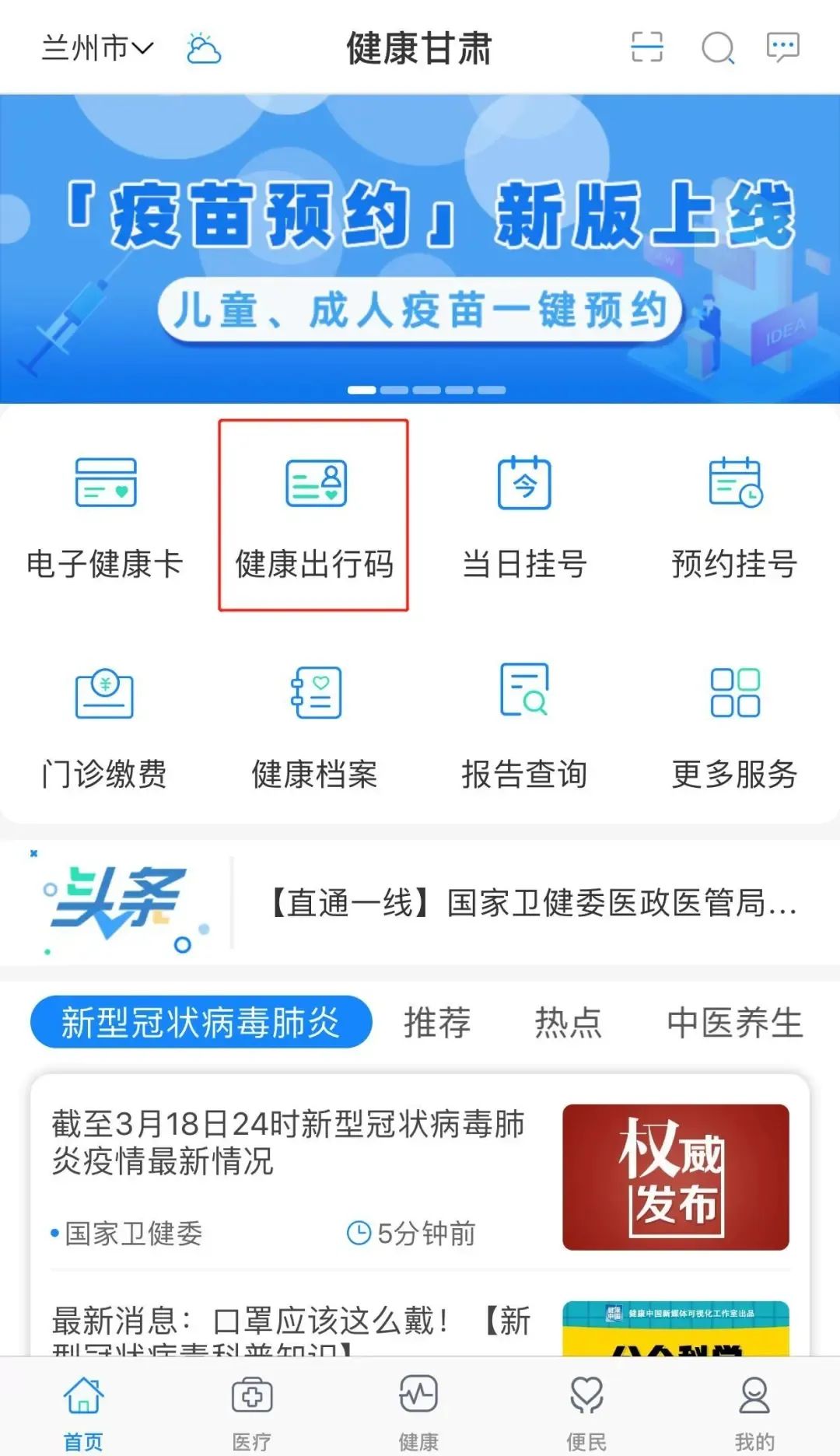Screen dimensions: 840x1456
Task: Open the 兰州市 city selector dropdown
Action: (96, 48)
